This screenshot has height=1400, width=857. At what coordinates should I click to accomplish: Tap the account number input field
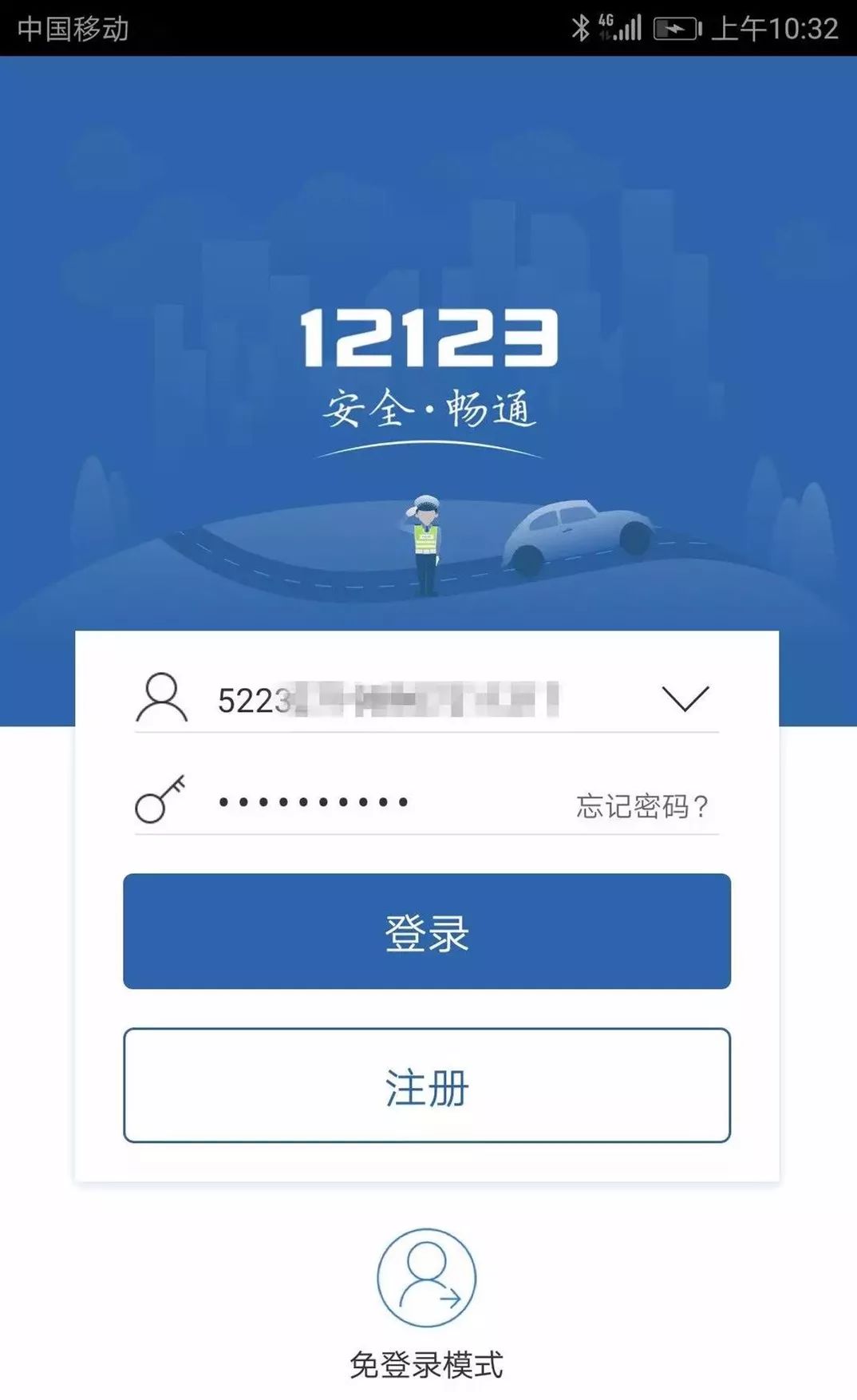tap(427, 700)
